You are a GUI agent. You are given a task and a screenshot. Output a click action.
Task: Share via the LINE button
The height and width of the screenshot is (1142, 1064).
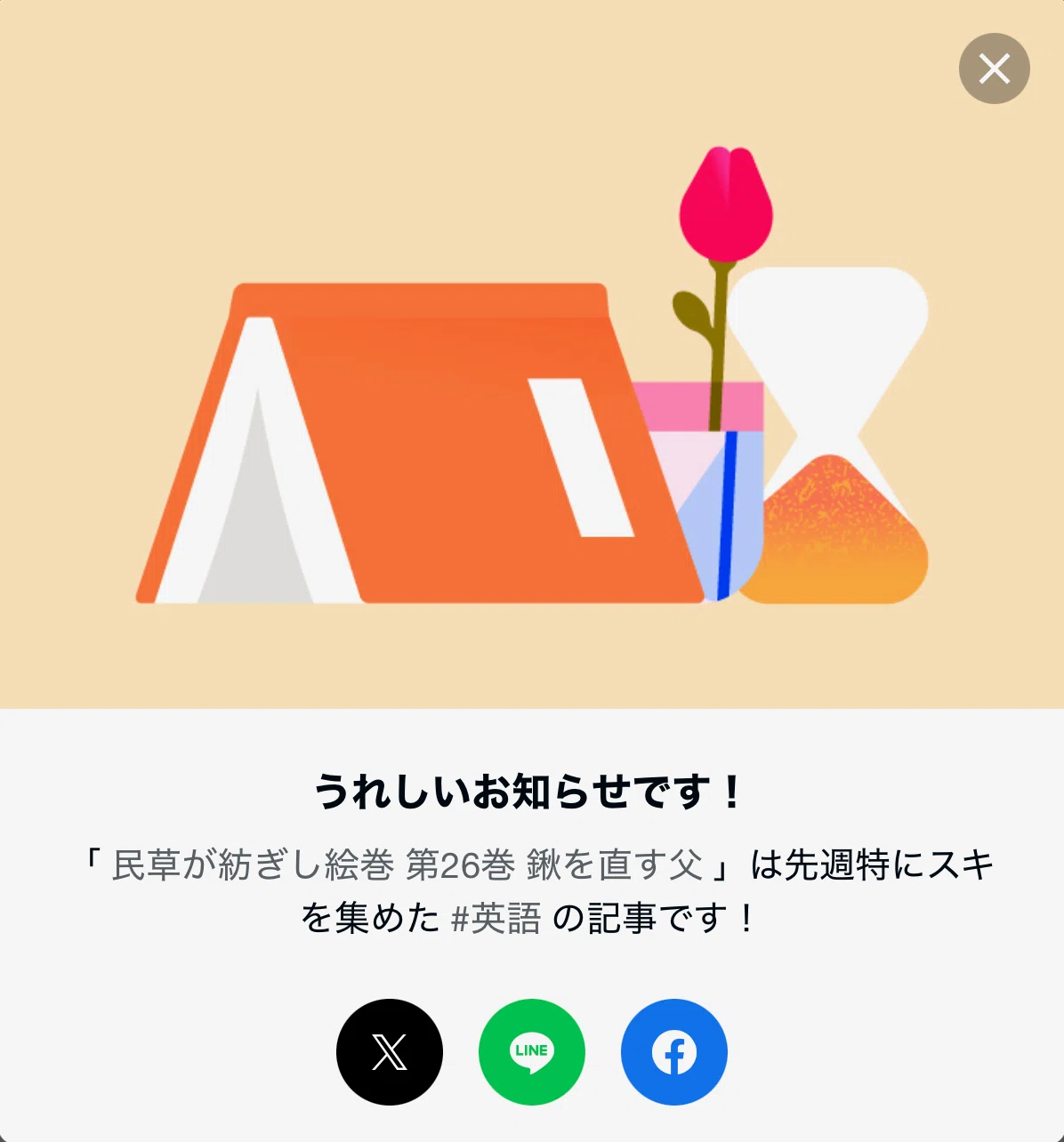point(532,1052)
